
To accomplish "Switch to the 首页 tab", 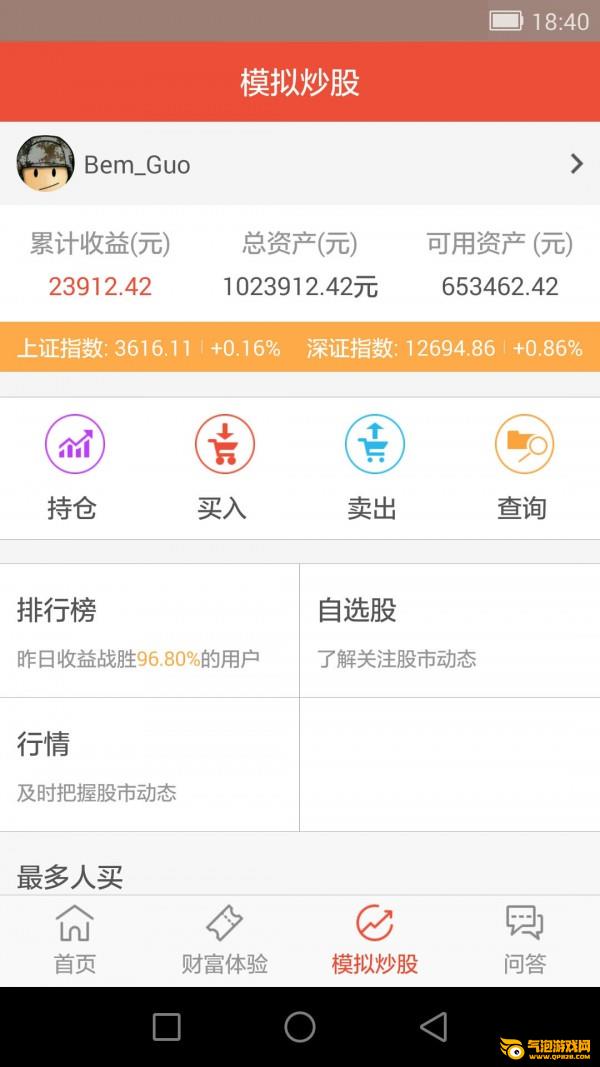I will 75,940.
